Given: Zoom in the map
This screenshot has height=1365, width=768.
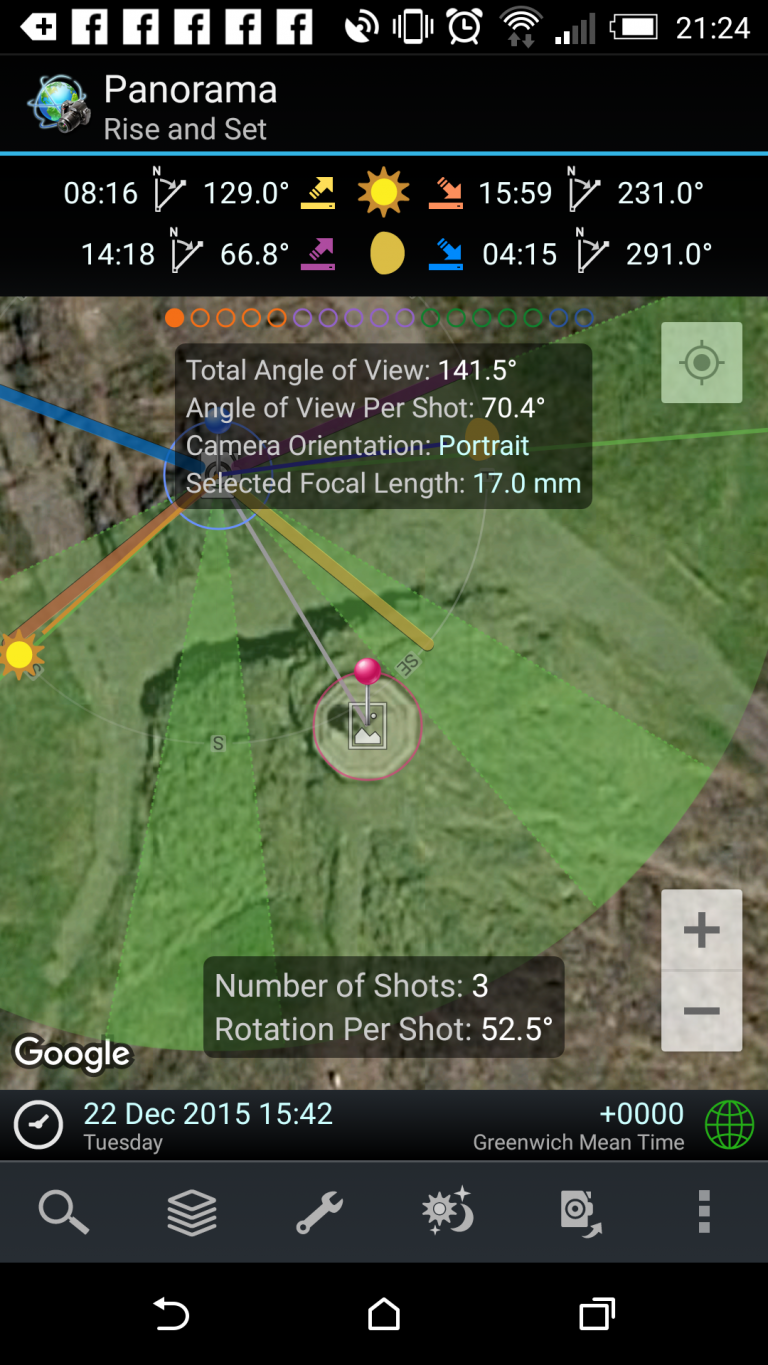Looking at the screenshot, I should coord(702,930).
